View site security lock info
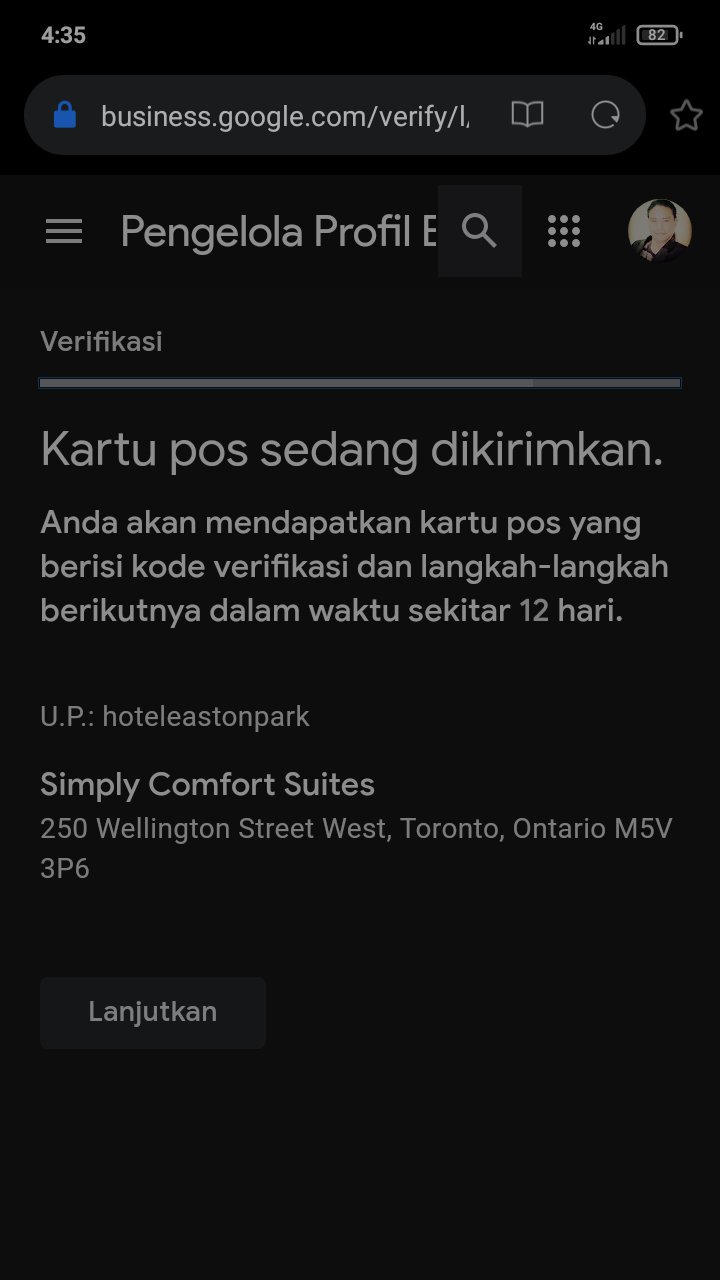The image size is (720, 1280). pos(65,115)
